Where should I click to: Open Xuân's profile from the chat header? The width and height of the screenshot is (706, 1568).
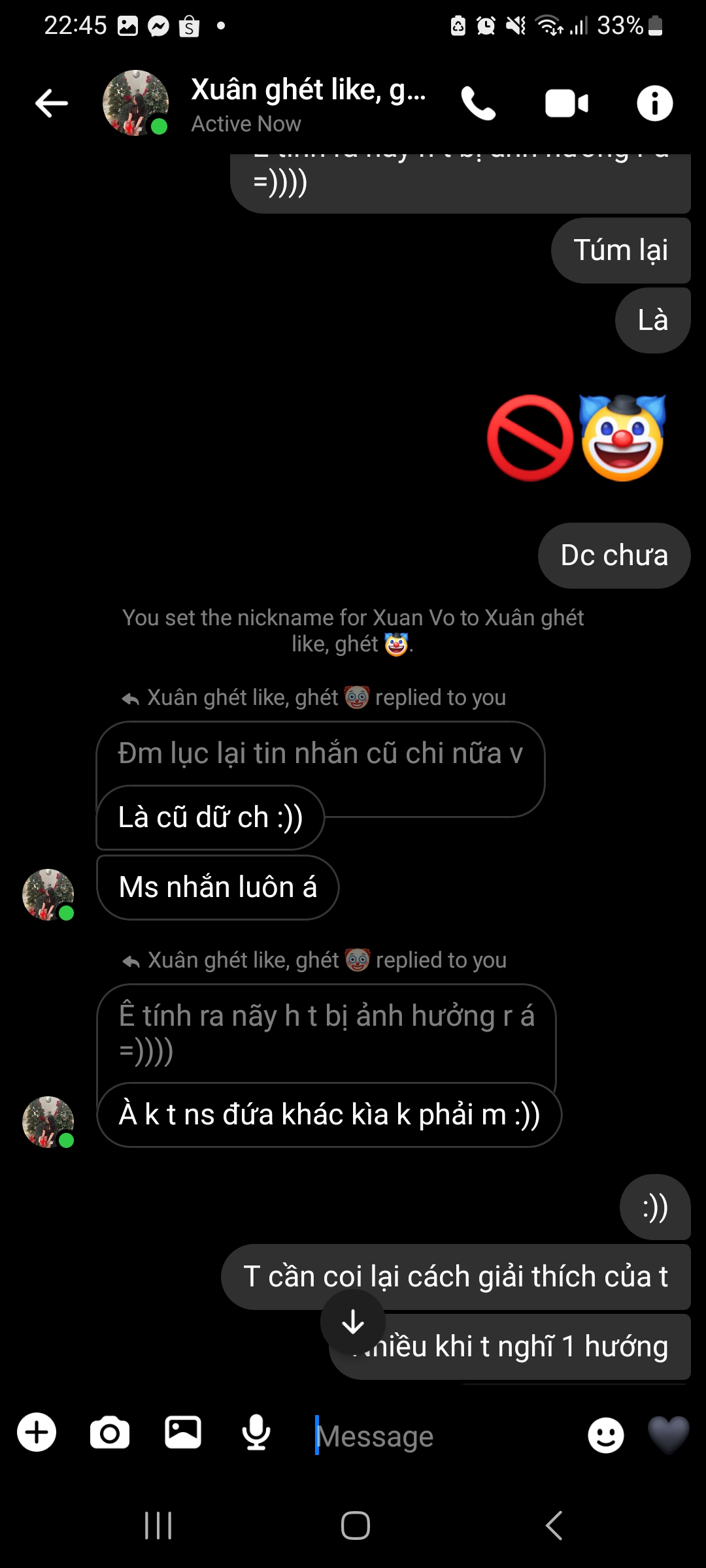click(136, 103)
